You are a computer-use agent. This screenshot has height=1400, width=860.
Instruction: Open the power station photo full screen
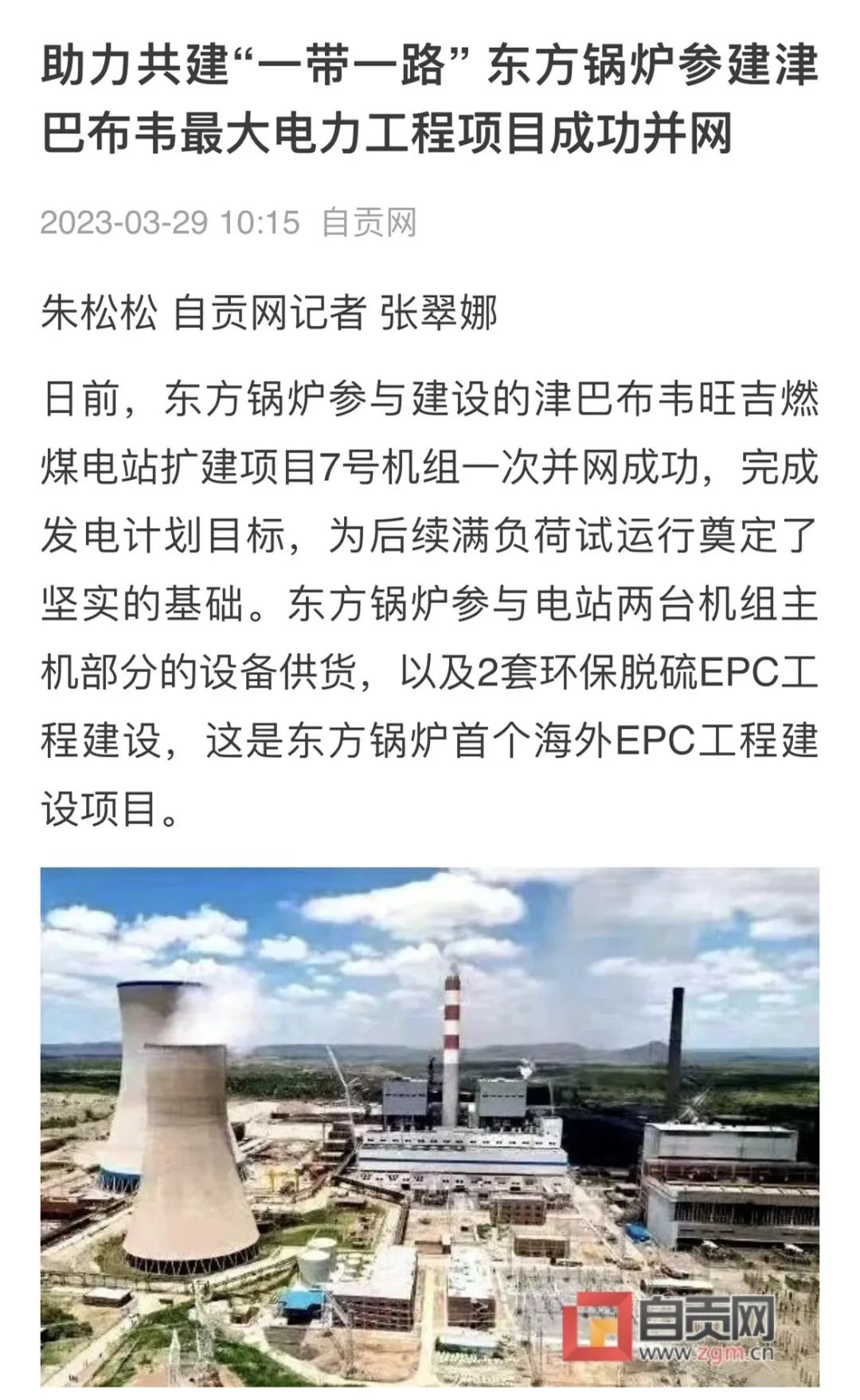pyautogui.click(x=430, y=1131)
